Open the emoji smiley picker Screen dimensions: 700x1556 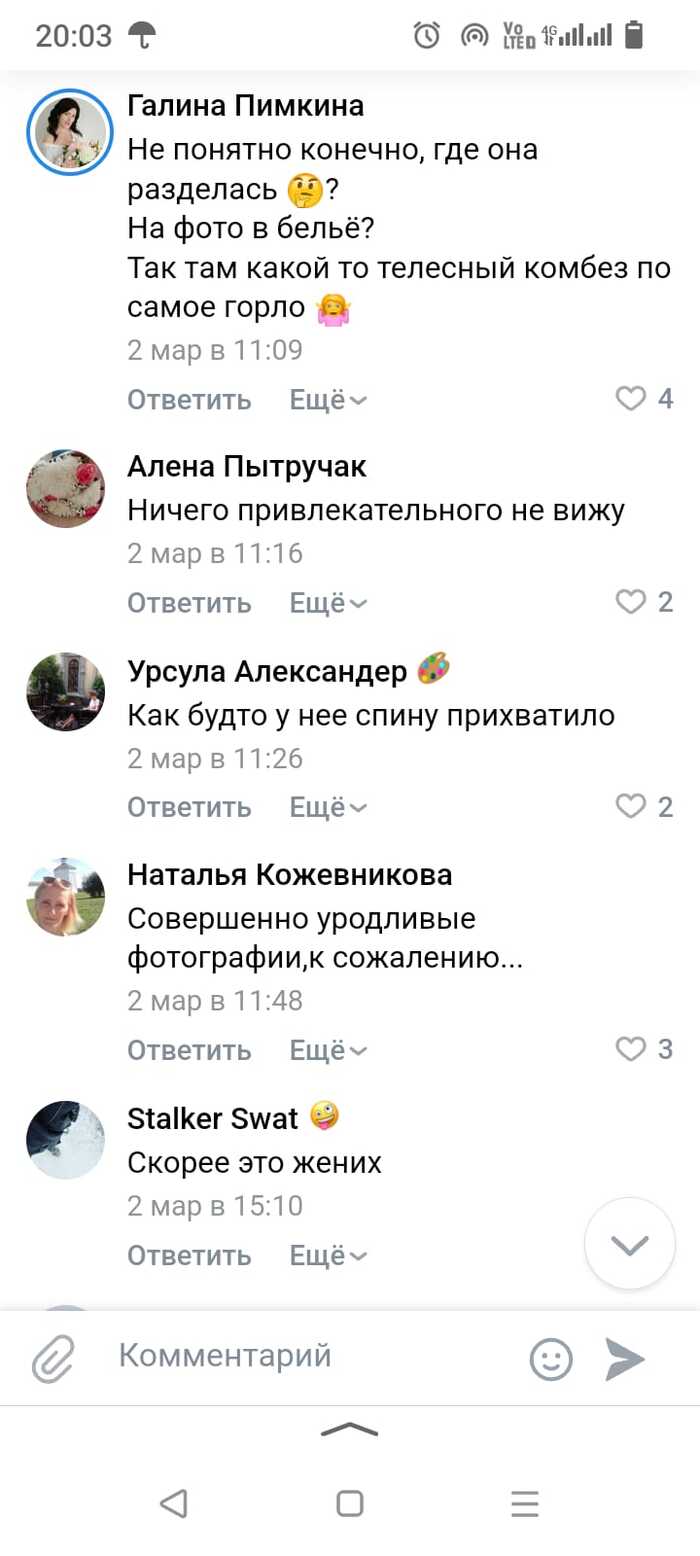pos(551,1359)
